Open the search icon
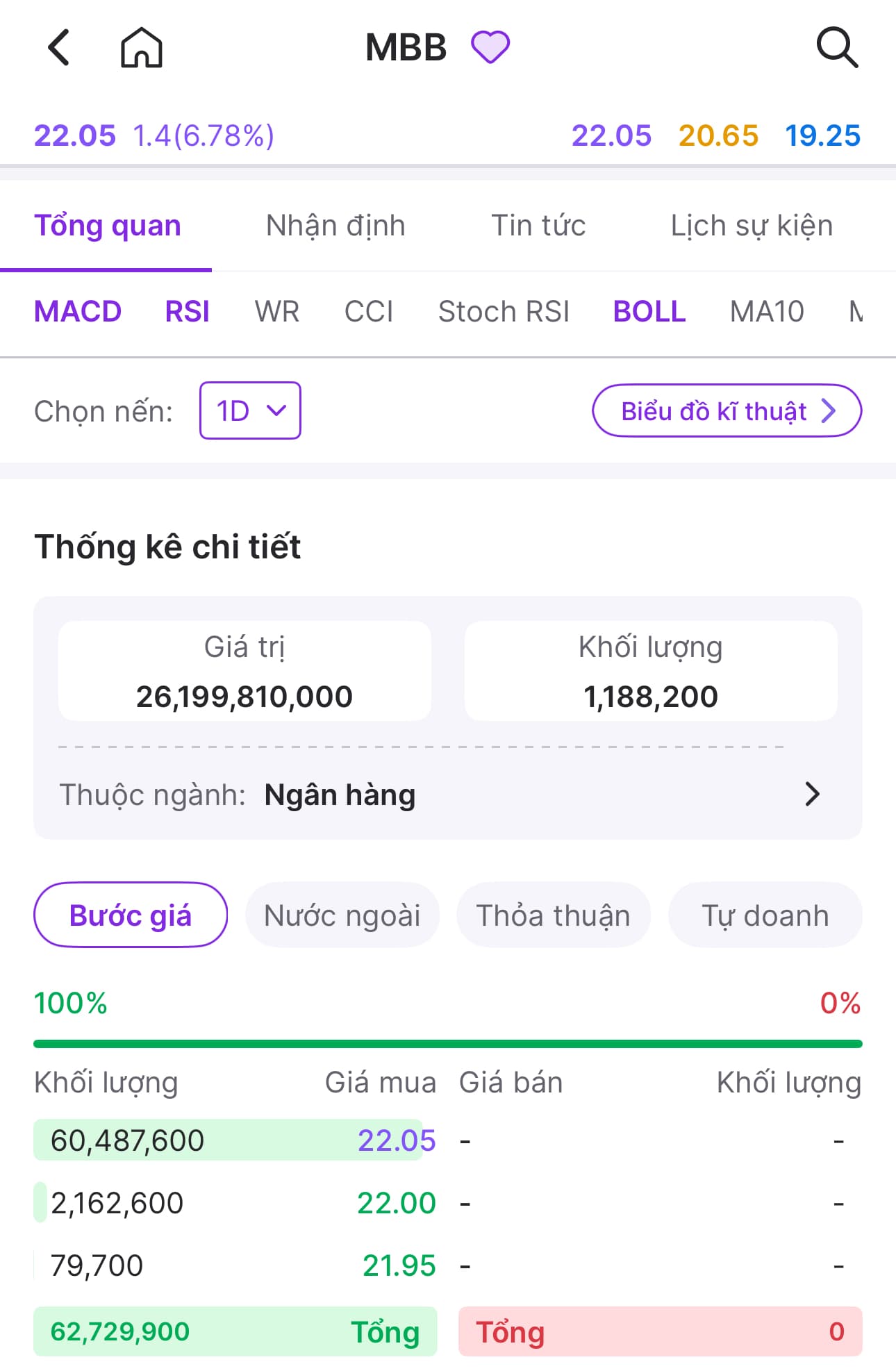This screenshot has width=896, height=1371. pyautogui.click(x=837, y=48)
